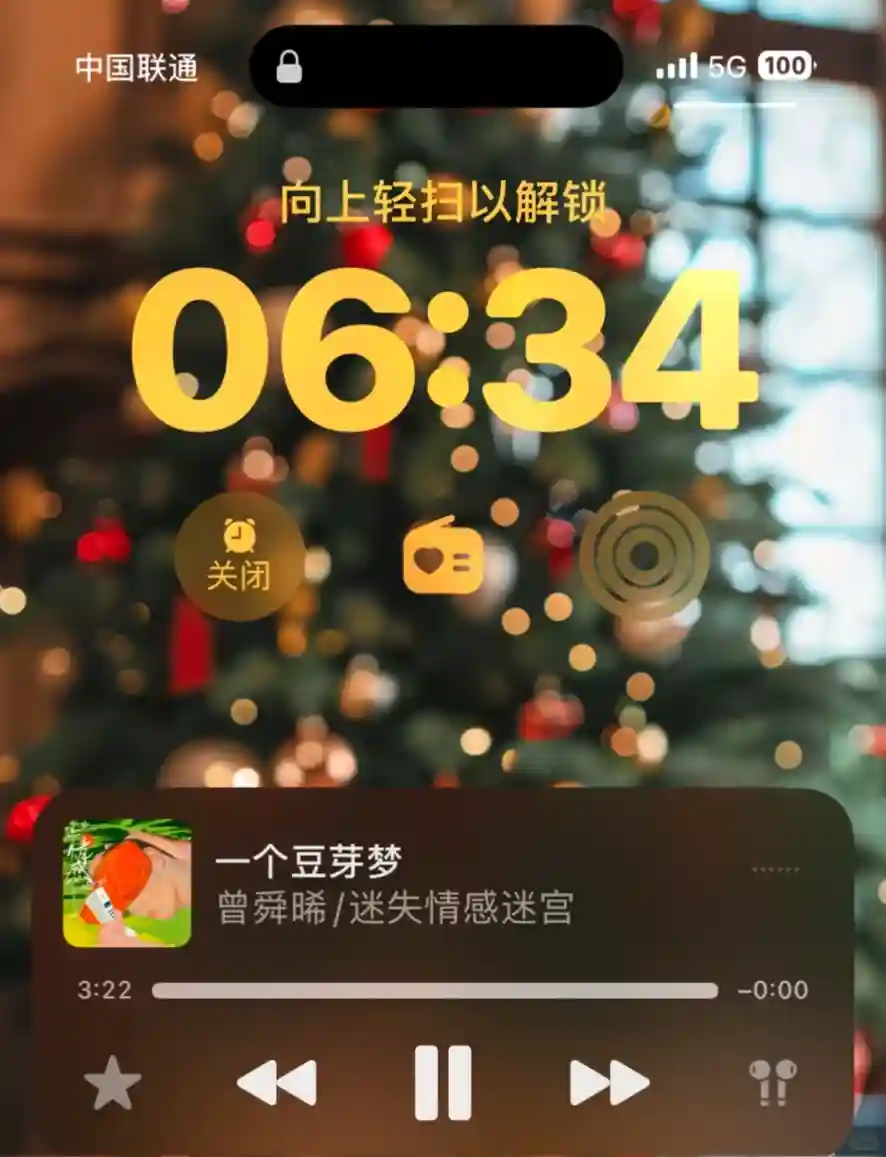Pause the playing song
Screen dimensions: 886x1157
(x=443, y=1082)
